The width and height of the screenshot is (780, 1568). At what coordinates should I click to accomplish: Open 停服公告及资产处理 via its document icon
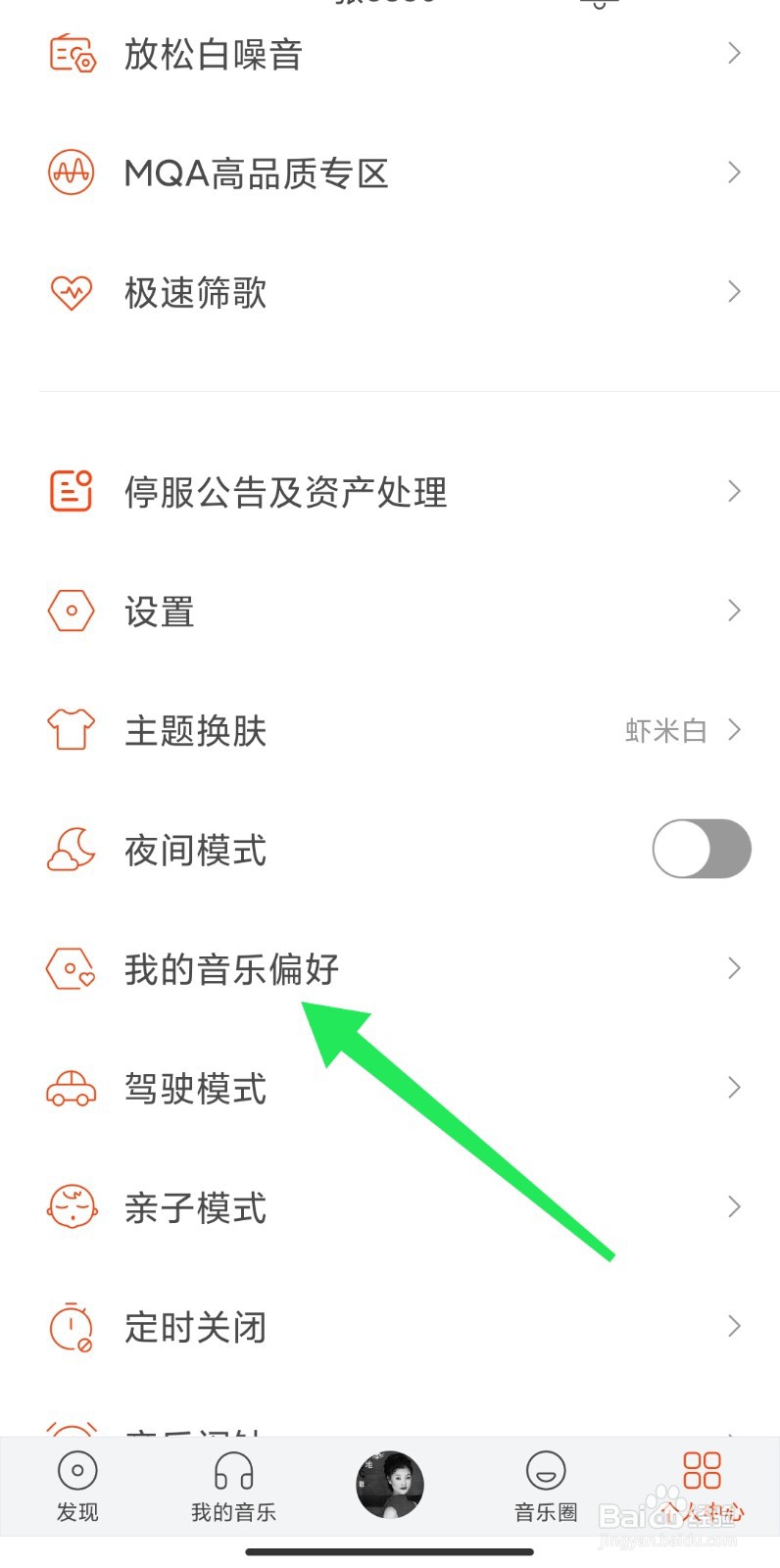(70, 491)
